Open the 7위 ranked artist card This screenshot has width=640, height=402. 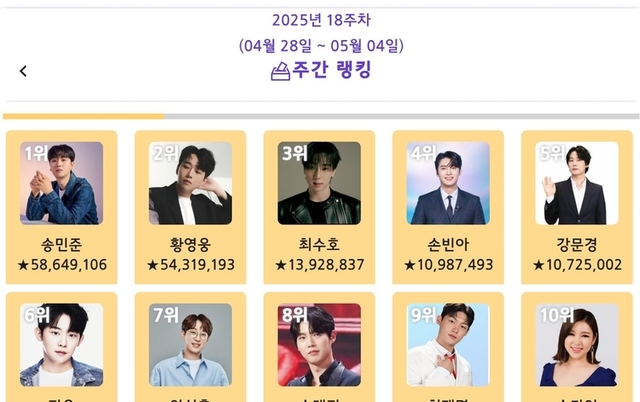click(x=190, y=346)
